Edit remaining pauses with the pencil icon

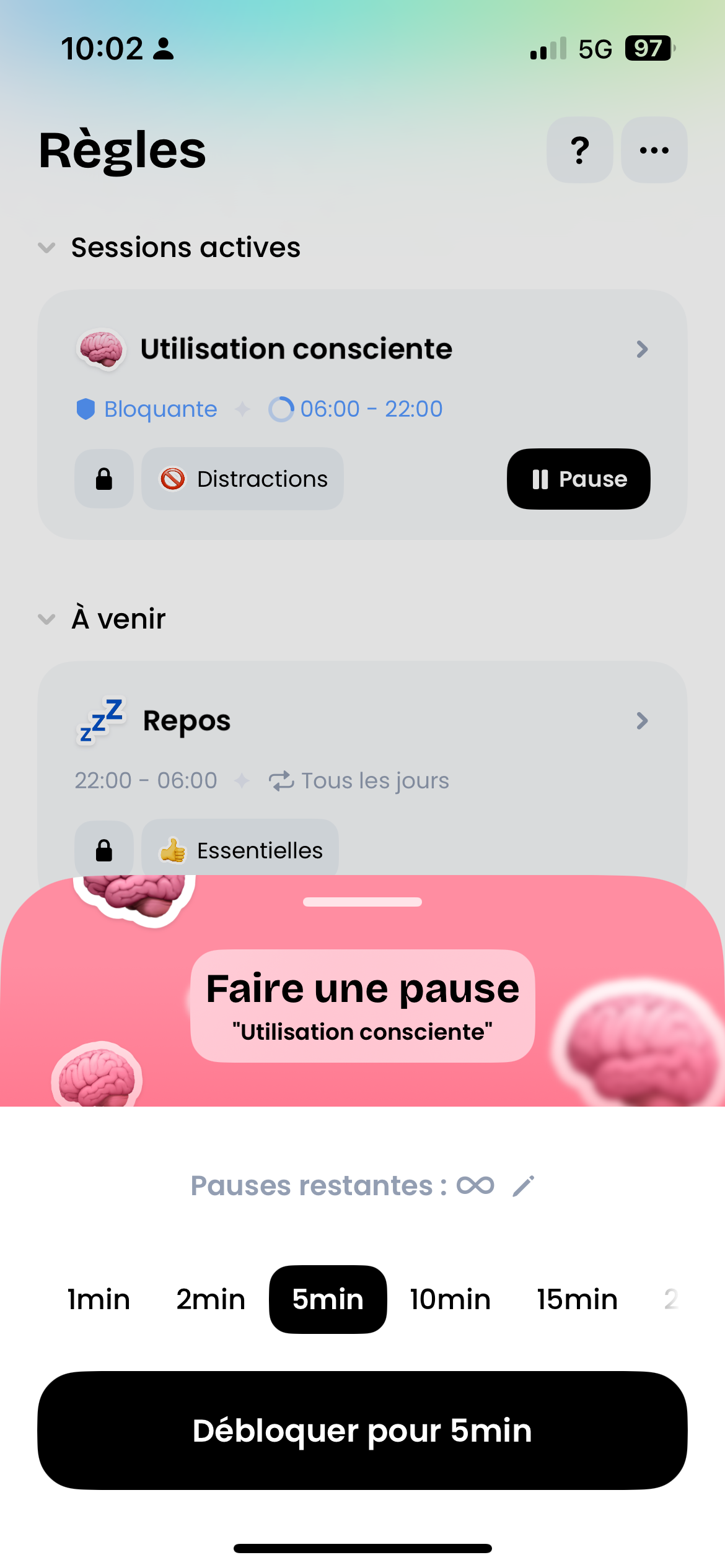(x=523, y=1186)
